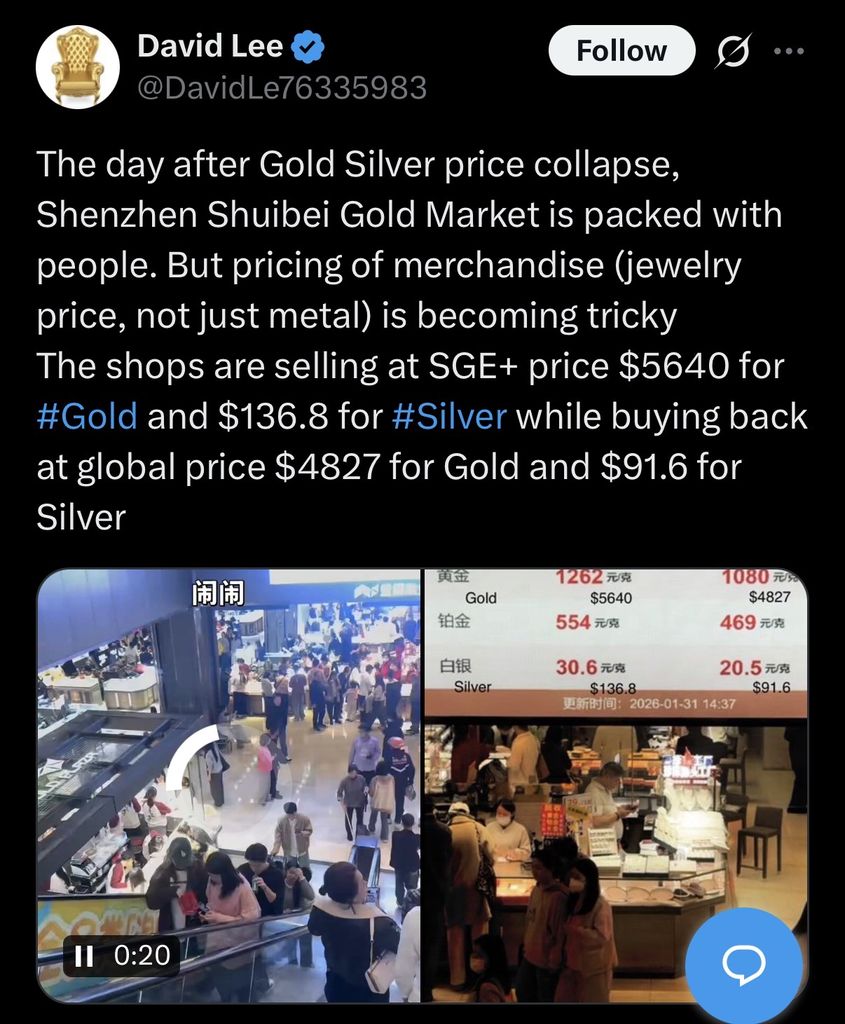845x1024 pixels.
Task: Tap the blue reply bubble button
Action: (x=745, y=963)
